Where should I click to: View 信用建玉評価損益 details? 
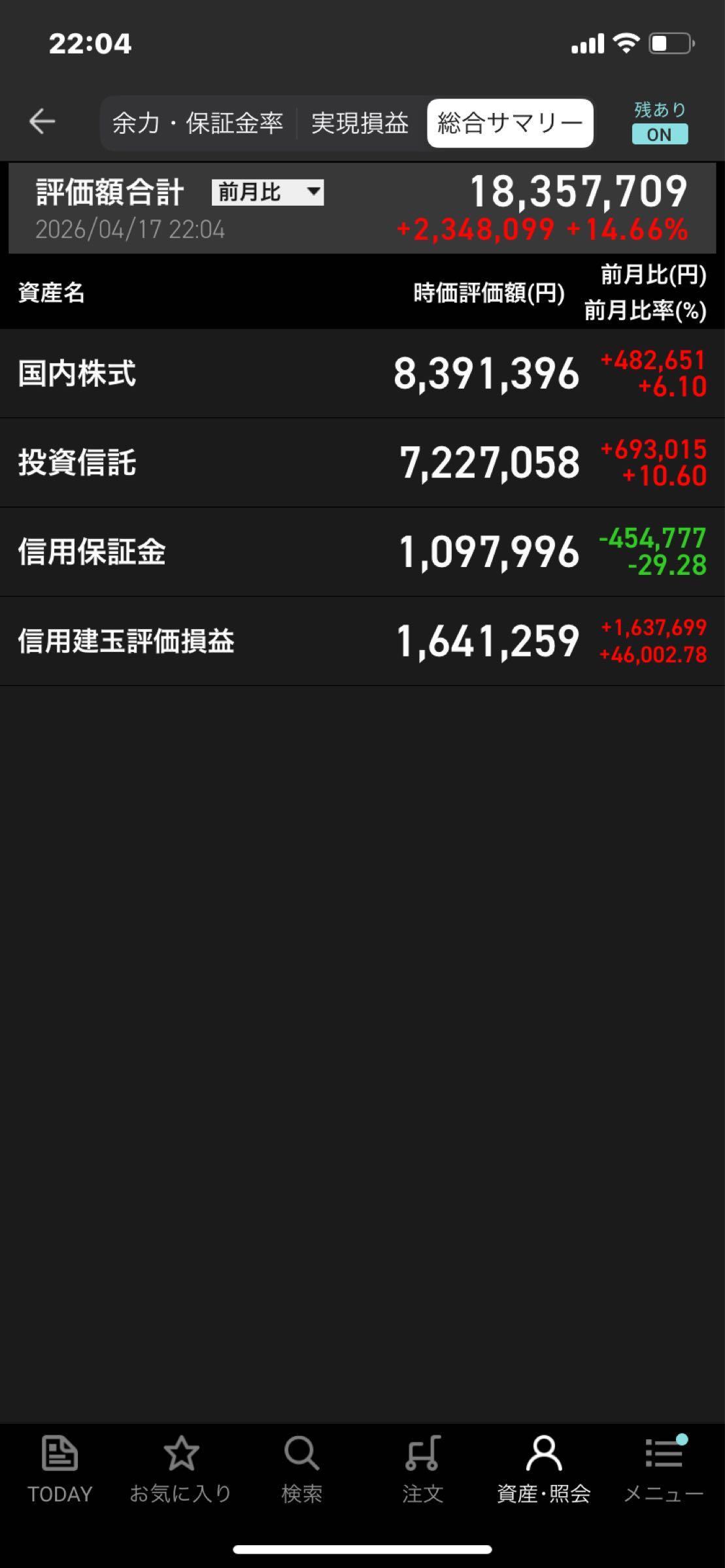click(362, 641)
